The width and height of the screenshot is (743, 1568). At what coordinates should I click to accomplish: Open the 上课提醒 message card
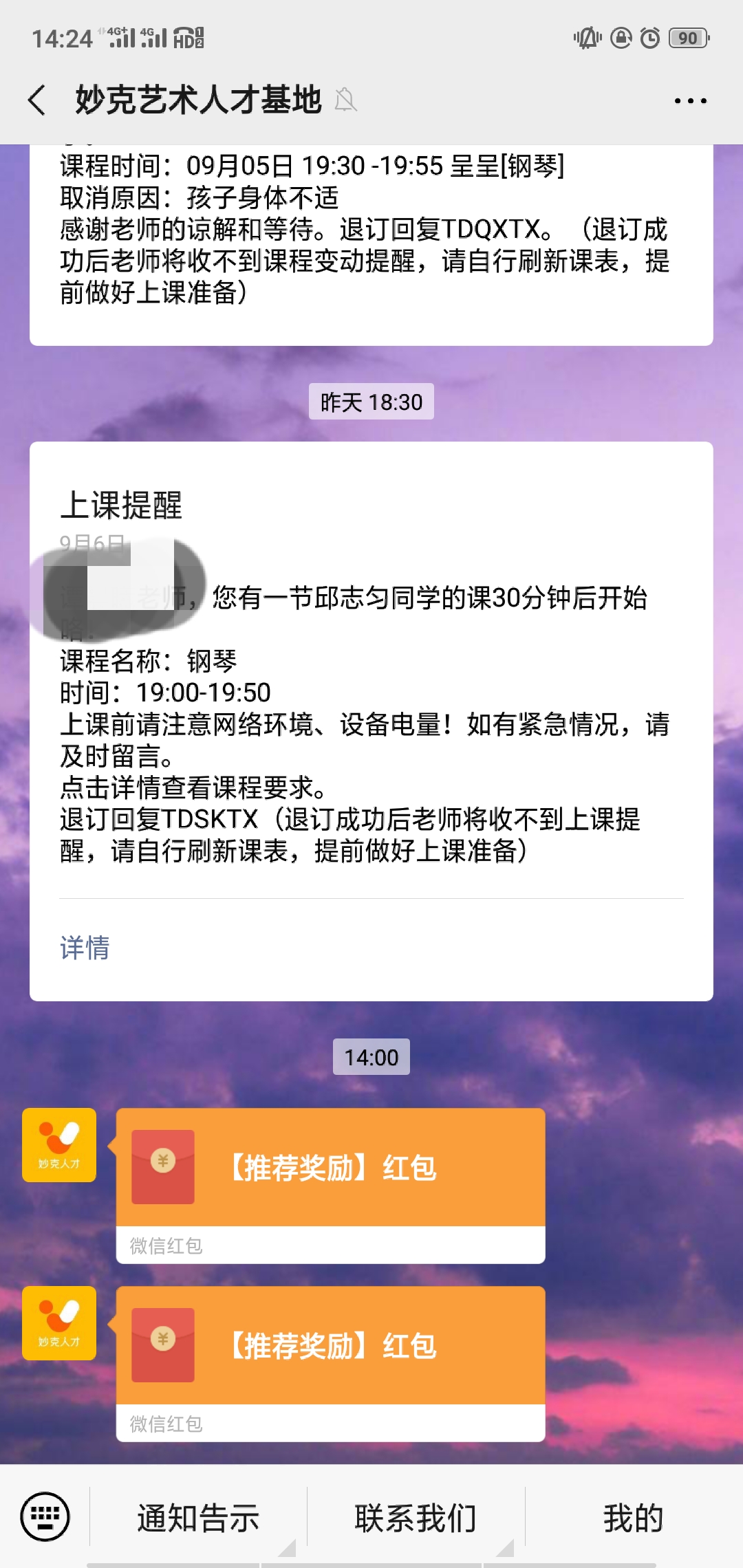tap(371, 721)
